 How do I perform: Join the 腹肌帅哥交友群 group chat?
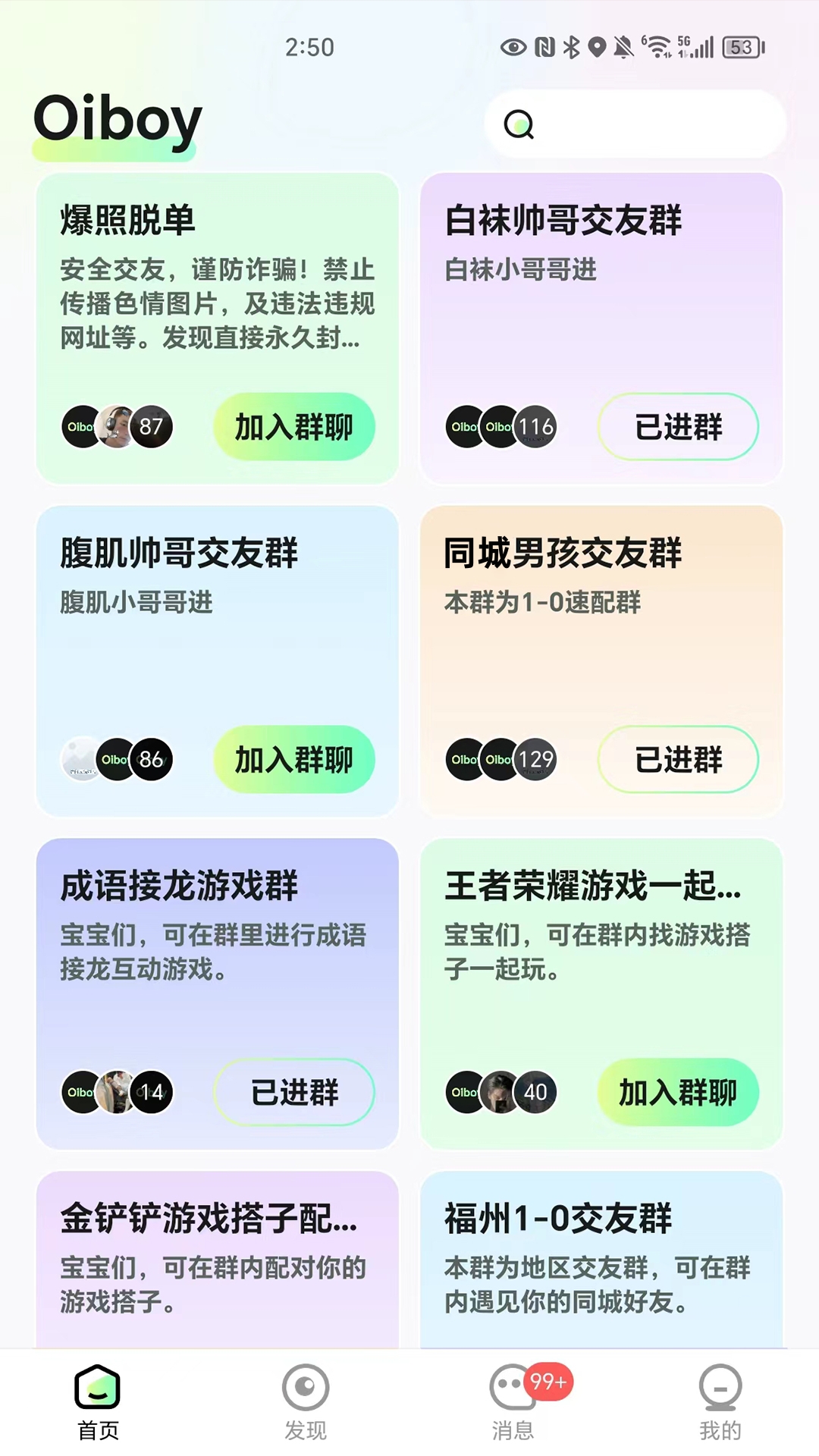point(294,760)
